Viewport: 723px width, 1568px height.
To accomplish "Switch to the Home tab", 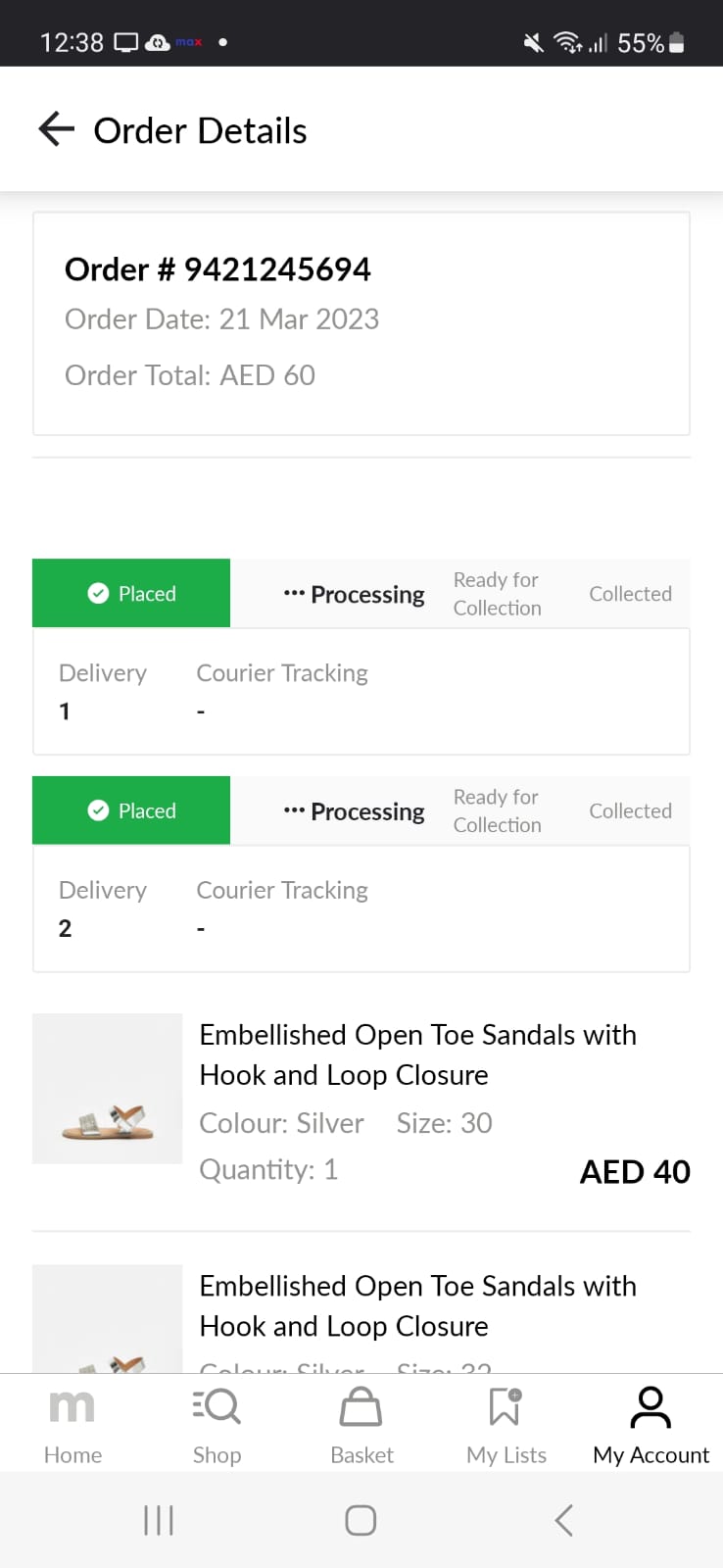I will coord(72,1424).
